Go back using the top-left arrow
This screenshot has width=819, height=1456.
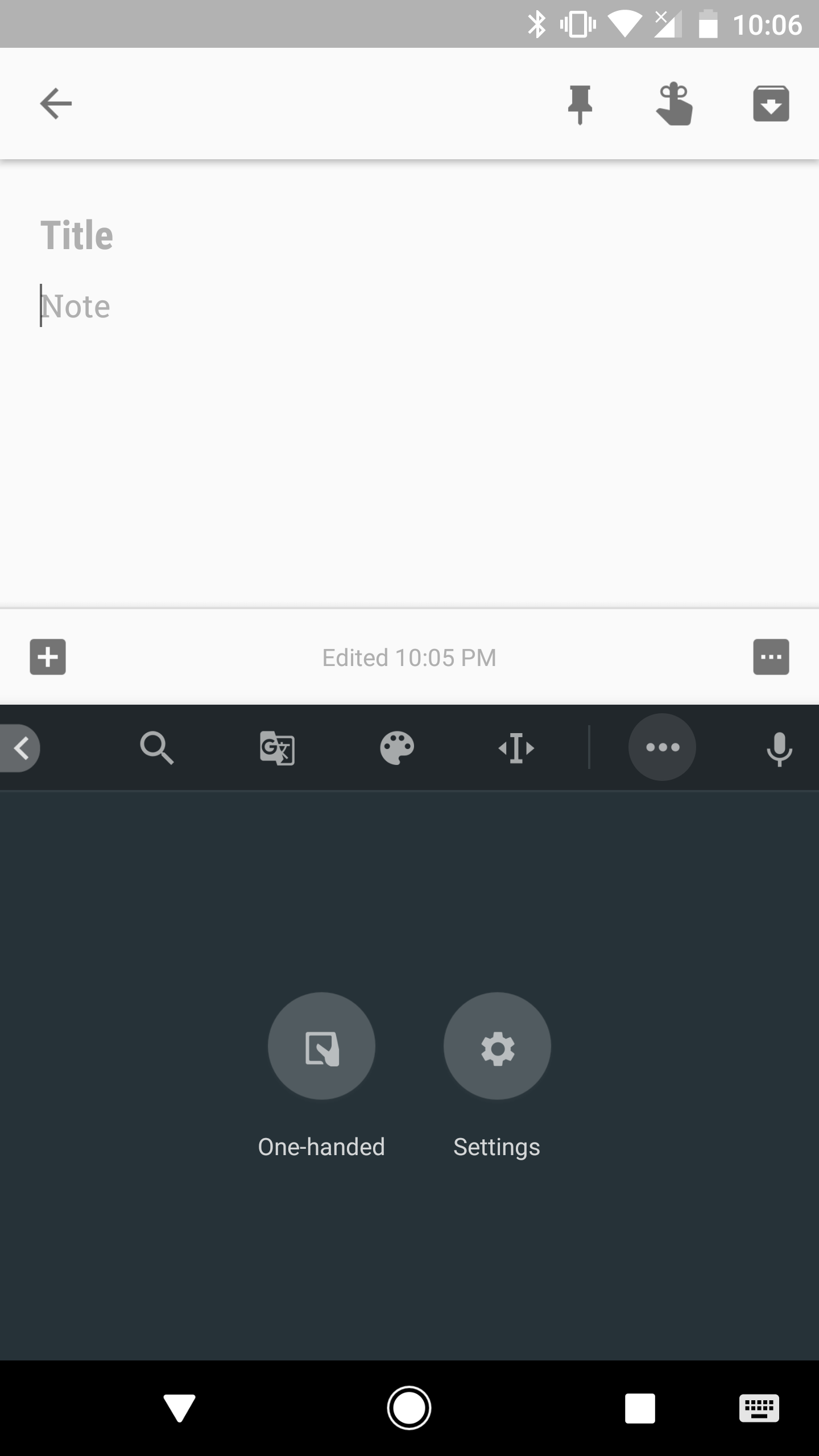(56, 104)
